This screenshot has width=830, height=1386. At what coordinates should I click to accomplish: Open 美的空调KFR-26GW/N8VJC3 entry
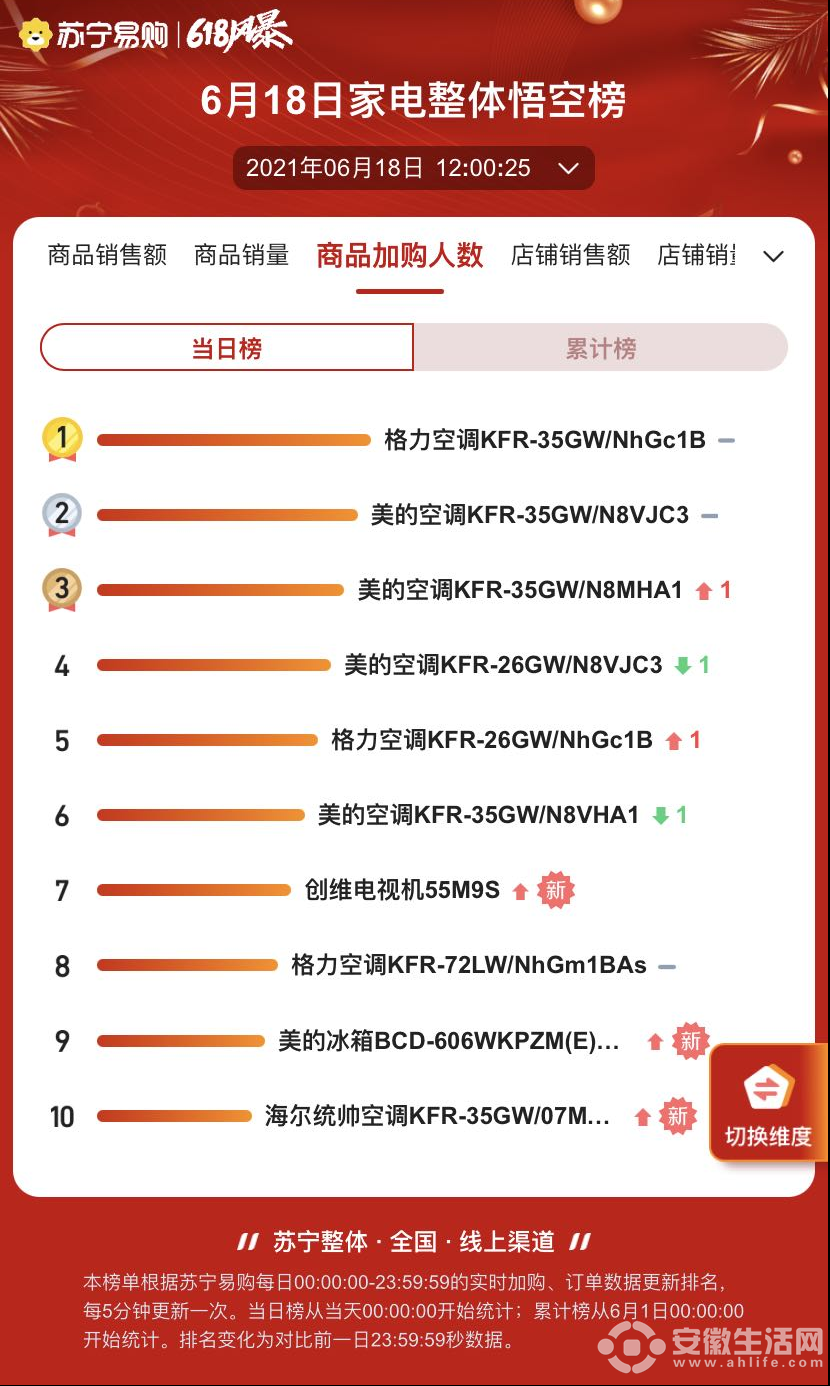click(504, 665)
